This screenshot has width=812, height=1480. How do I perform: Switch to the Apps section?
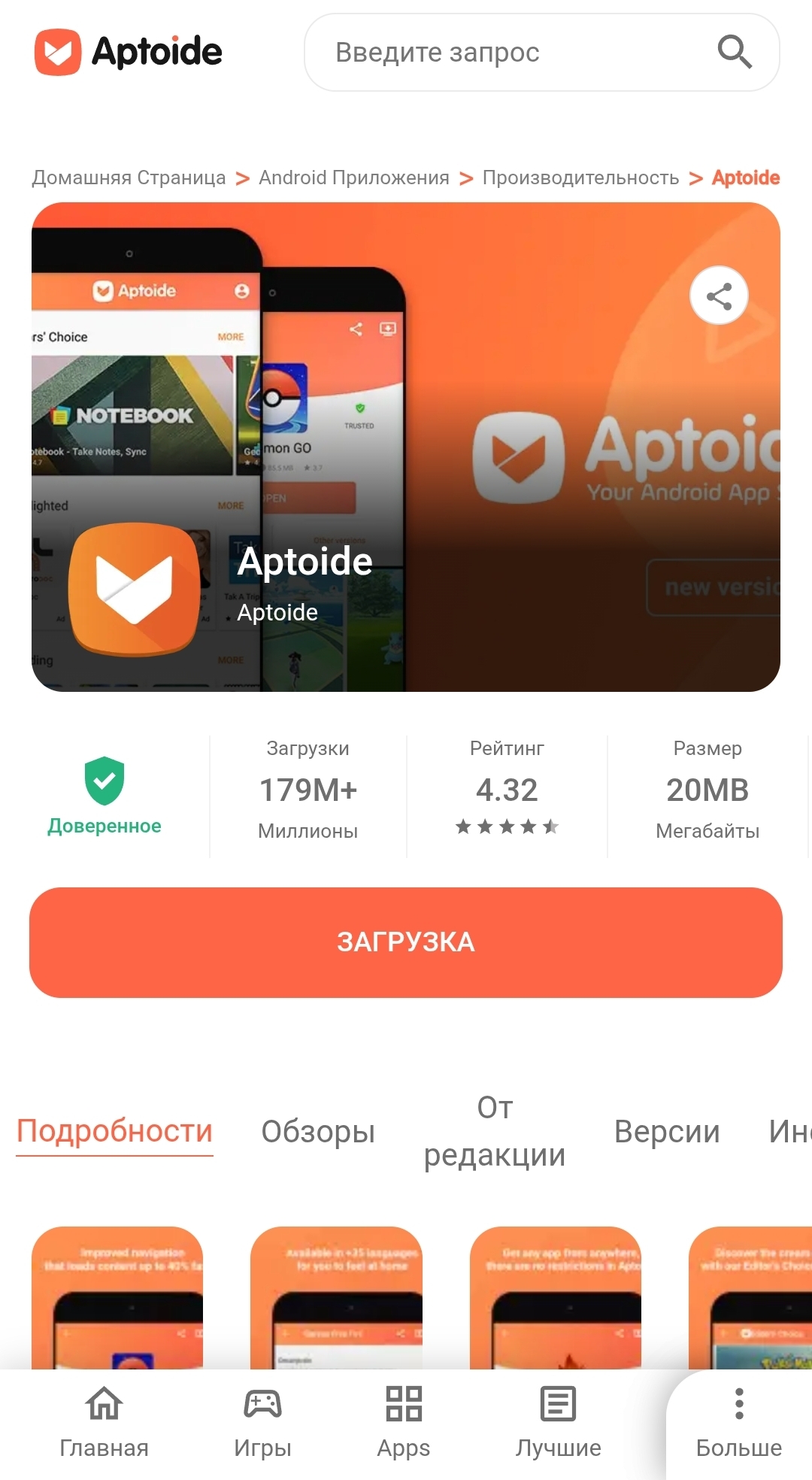(x=404, y=1423)
